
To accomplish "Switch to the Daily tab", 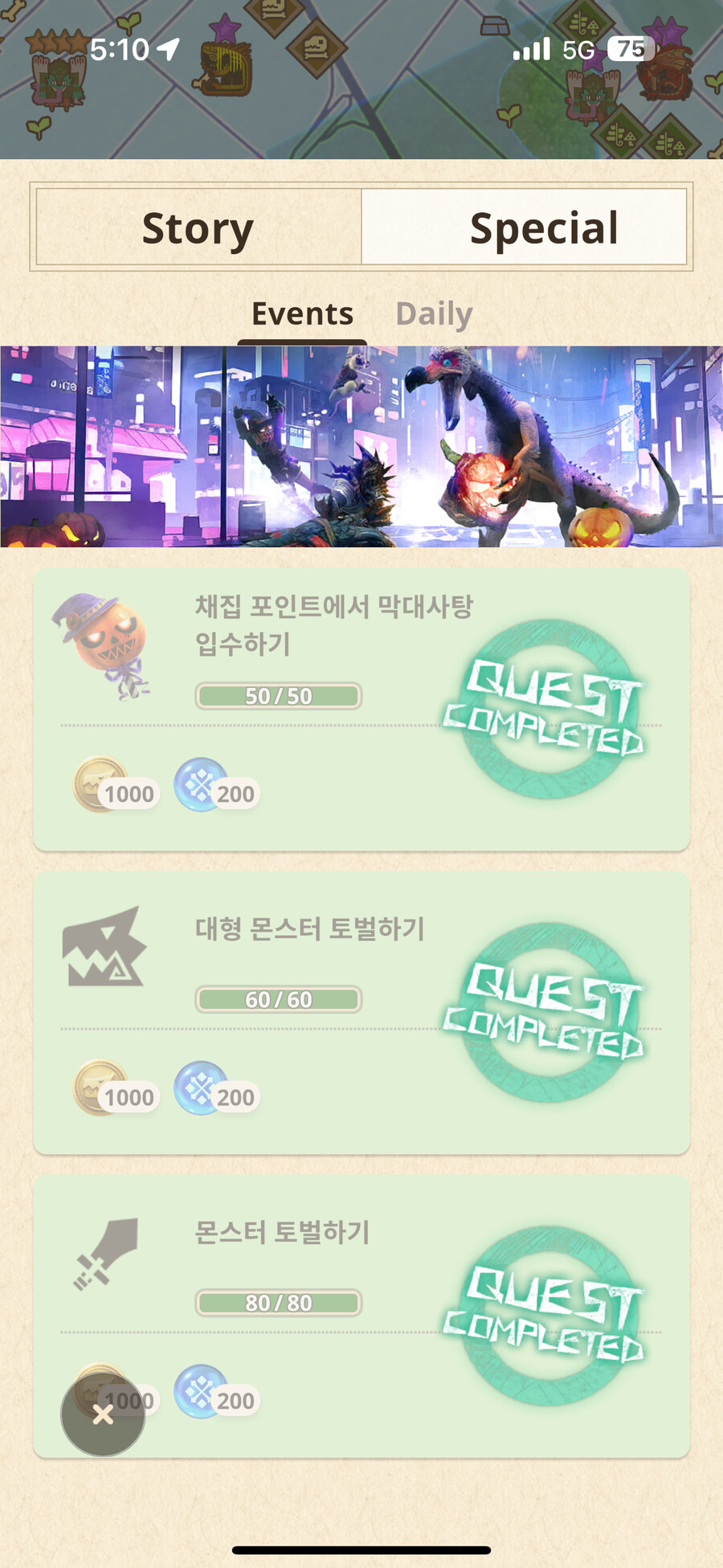I will tap(433, 313).
